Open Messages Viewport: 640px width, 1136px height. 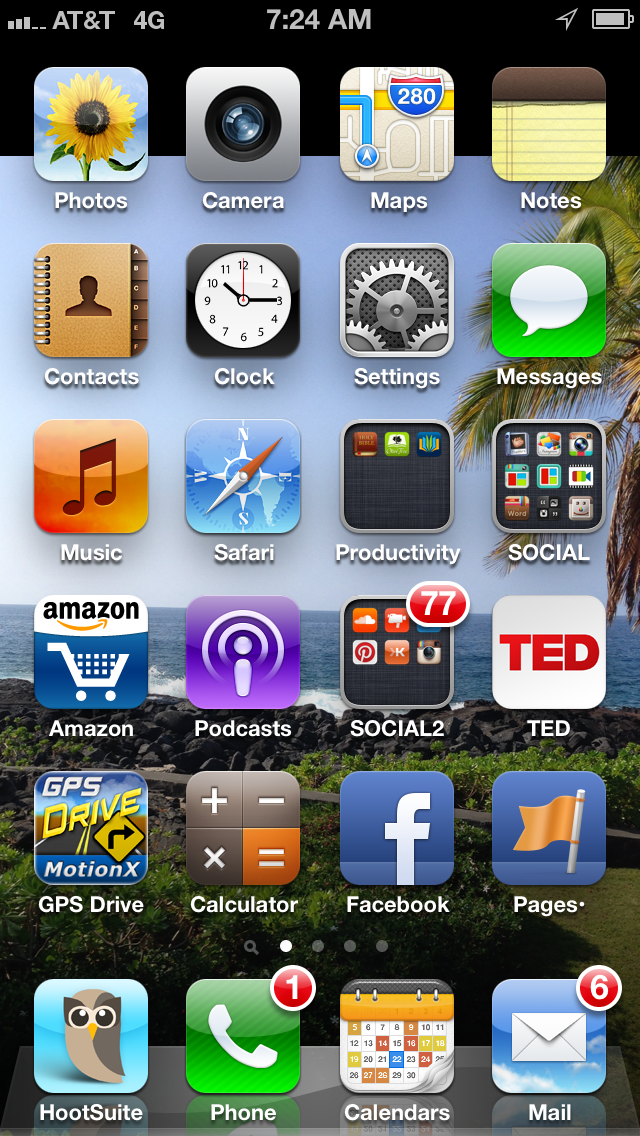[x=549, y=301]
